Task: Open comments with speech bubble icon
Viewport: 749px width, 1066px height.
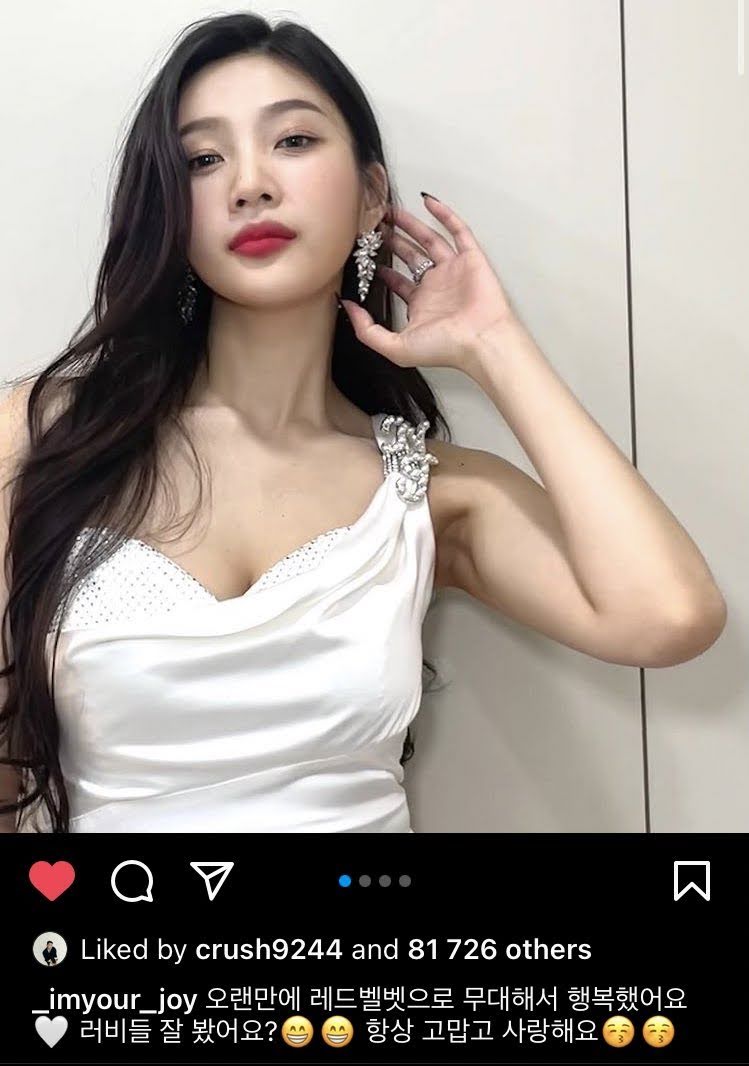Action: (132, 881)
